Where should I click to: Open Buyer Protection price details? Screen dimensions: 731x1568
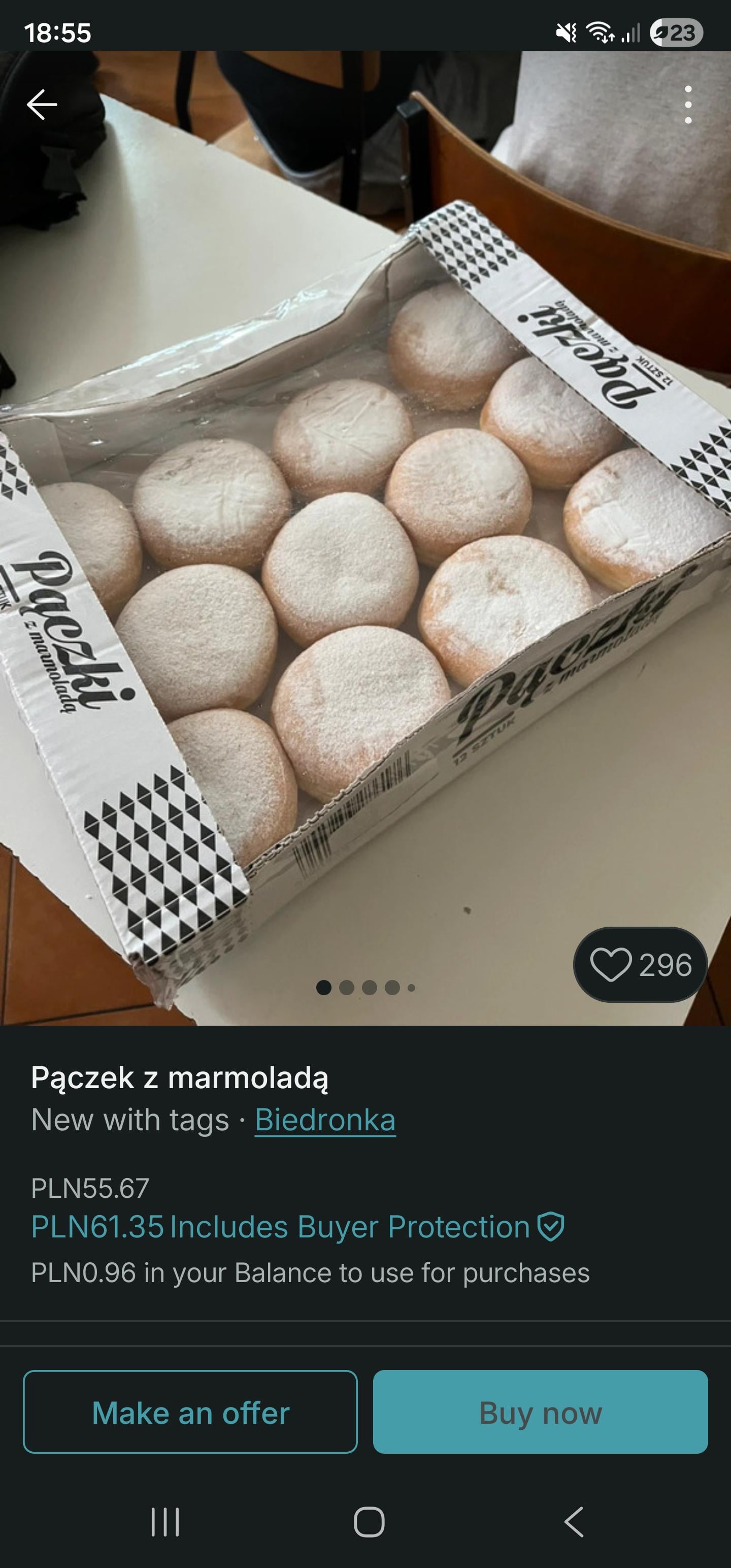[297, 1226]
